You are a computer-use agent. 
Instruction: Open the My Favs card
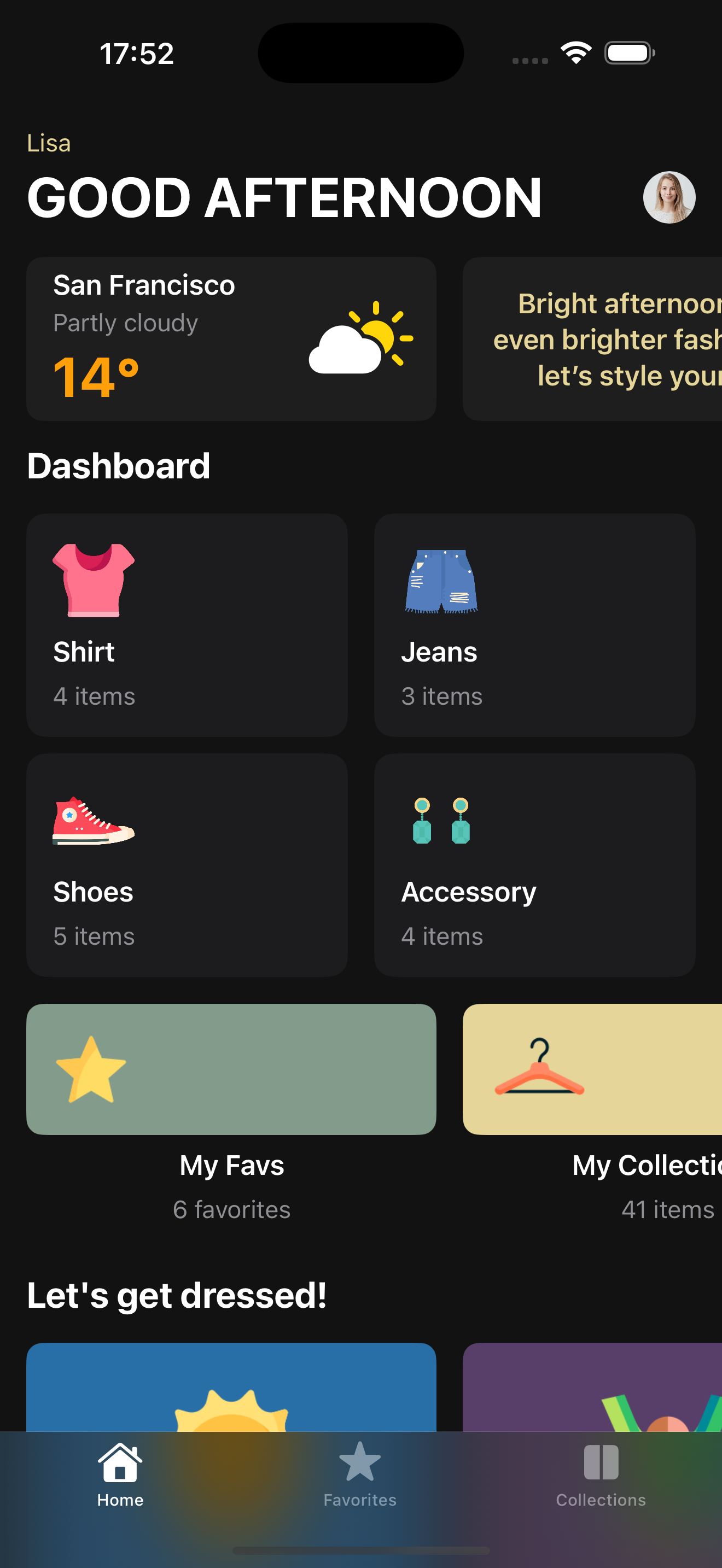(x=231, y=1069)
